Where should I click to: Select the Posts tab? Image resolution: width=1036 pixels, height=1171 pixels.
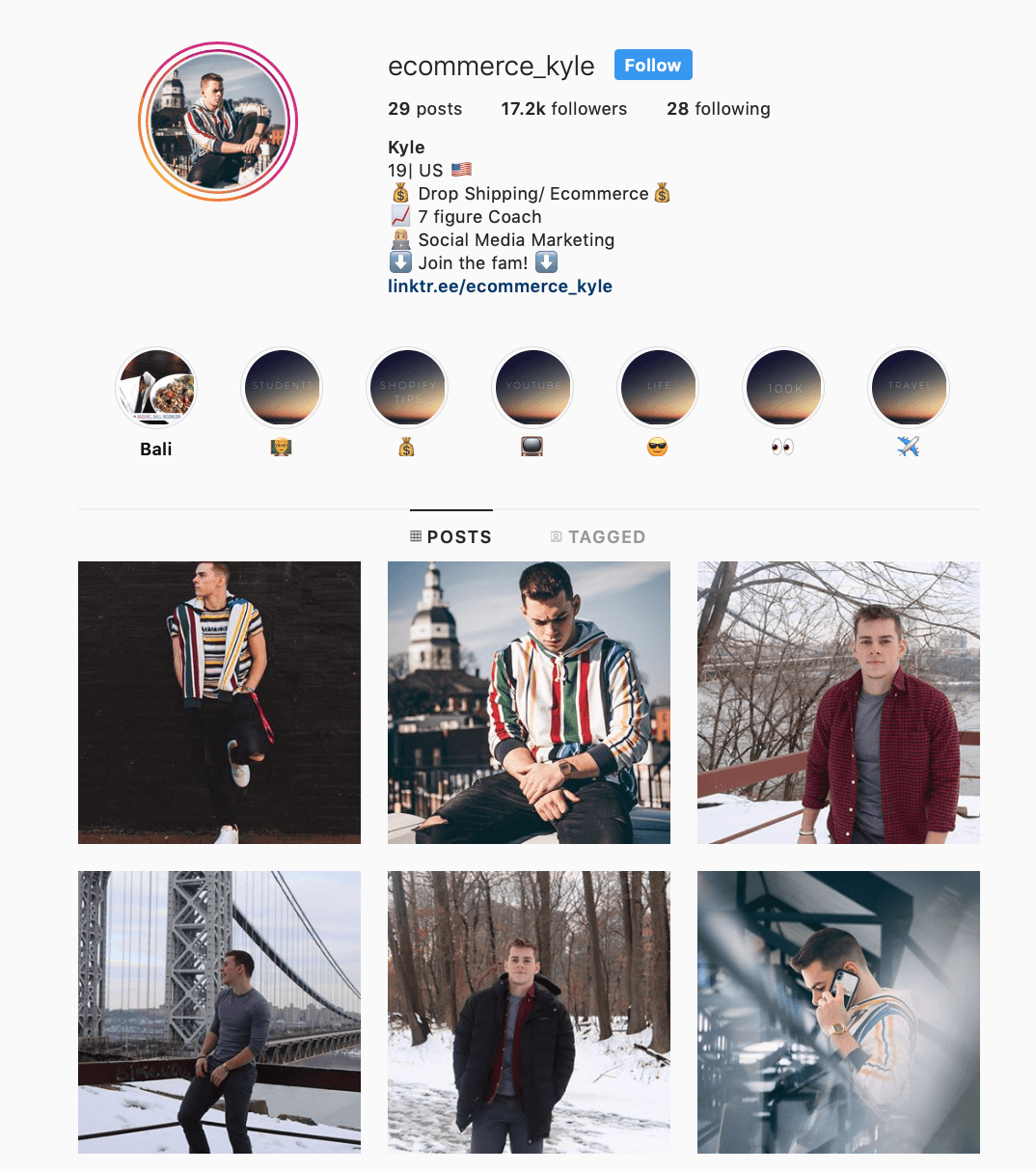[450, 537]
